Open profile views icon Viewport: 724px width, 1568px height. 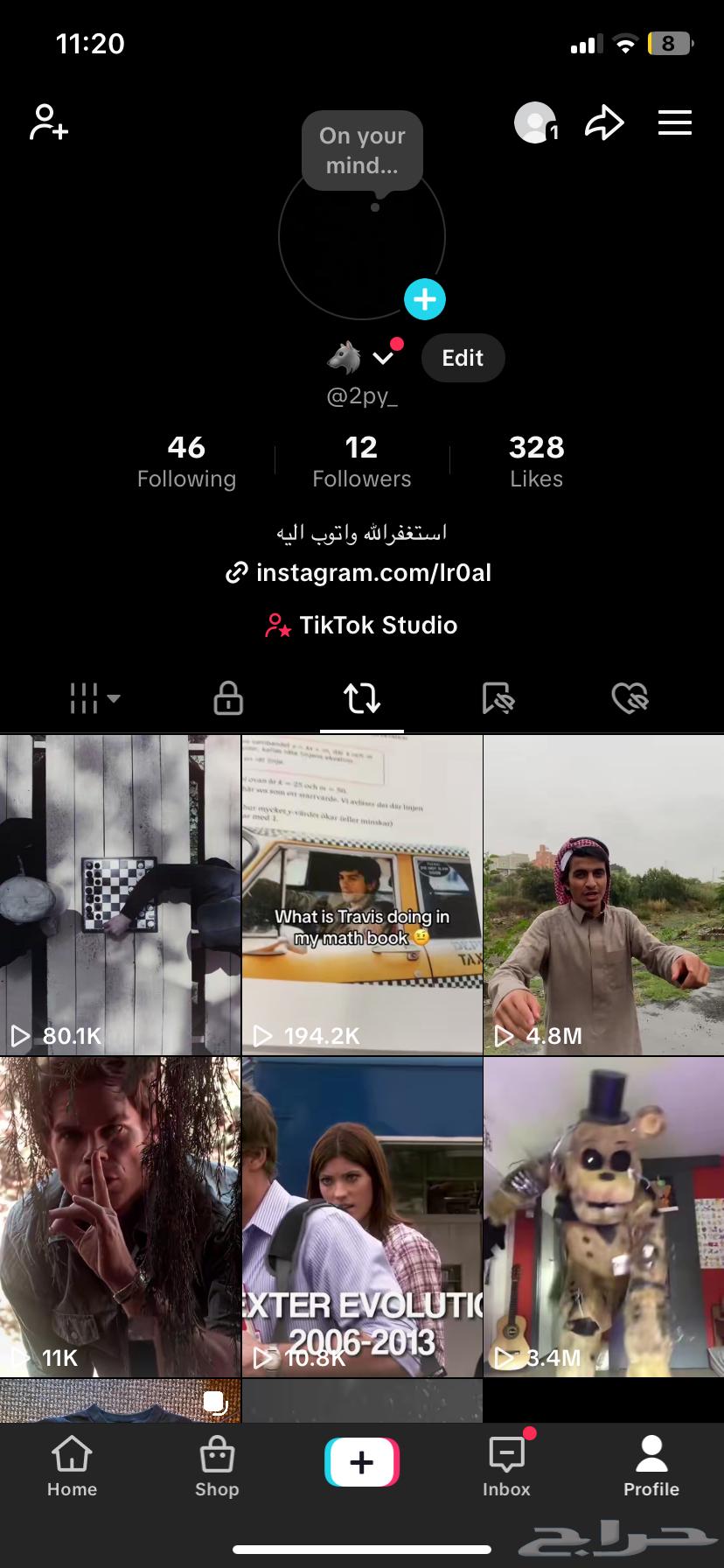coord(535,122)
